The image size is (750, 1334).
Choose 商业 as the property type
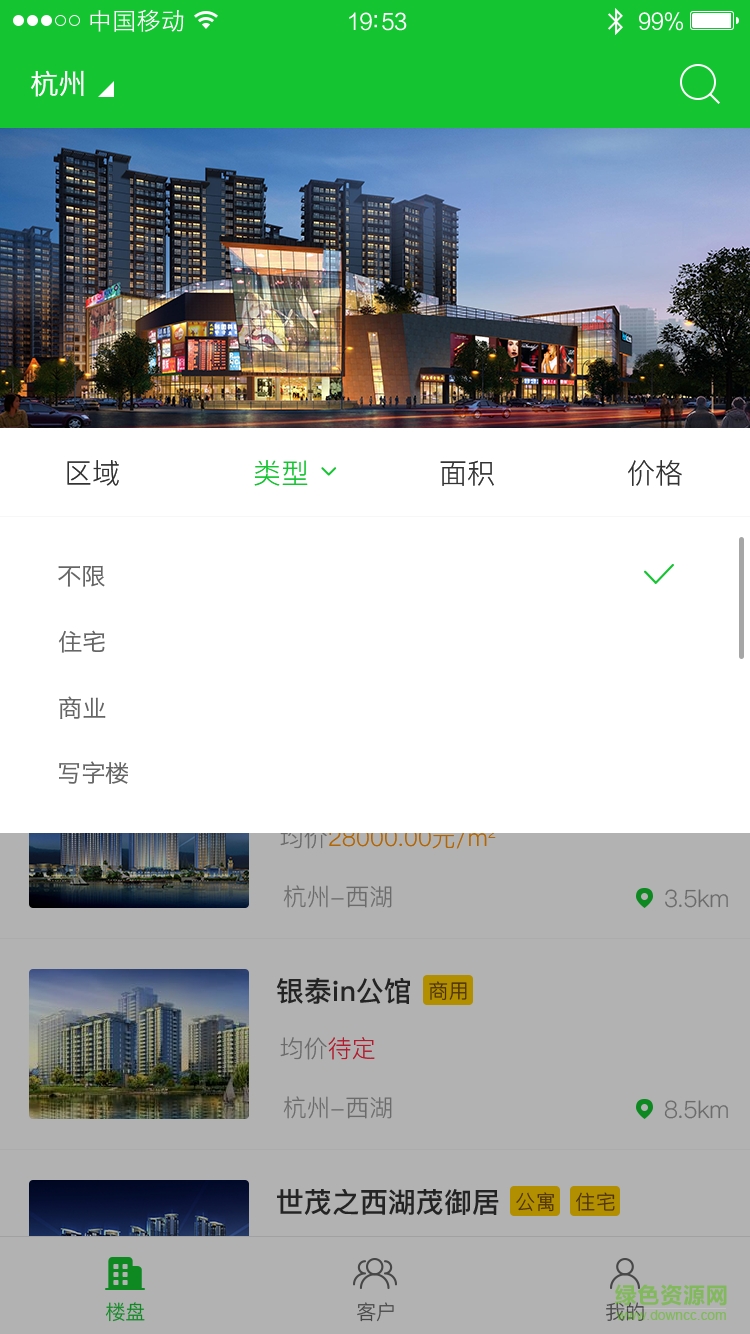(81, 708)
